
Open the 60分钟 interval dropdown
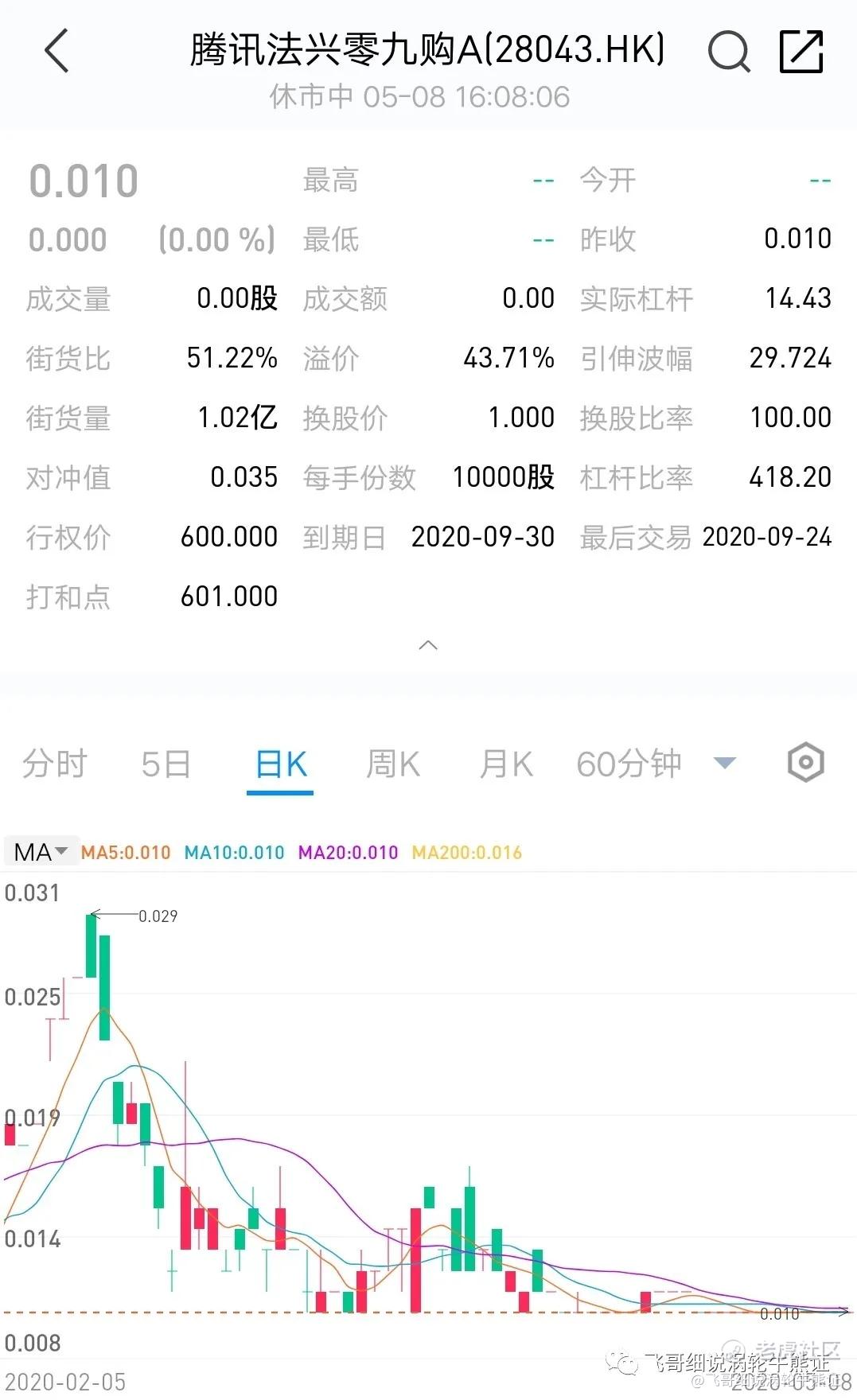(656, 764)
